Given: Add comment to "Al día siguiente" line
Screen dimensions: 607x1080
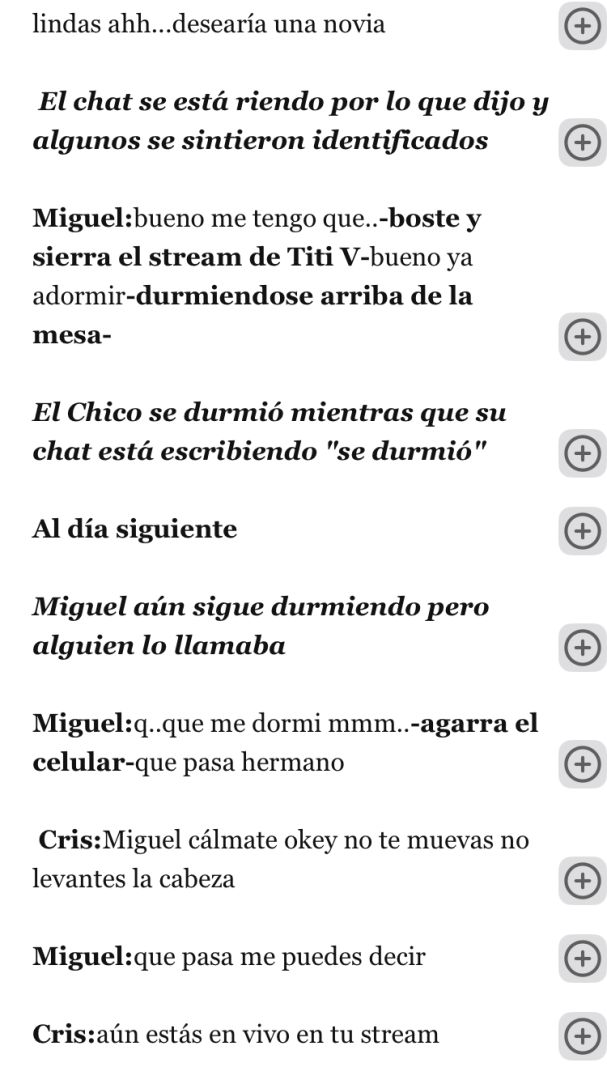Looking at the screenshot, I should pyautogui.click(x=581, y=530).
